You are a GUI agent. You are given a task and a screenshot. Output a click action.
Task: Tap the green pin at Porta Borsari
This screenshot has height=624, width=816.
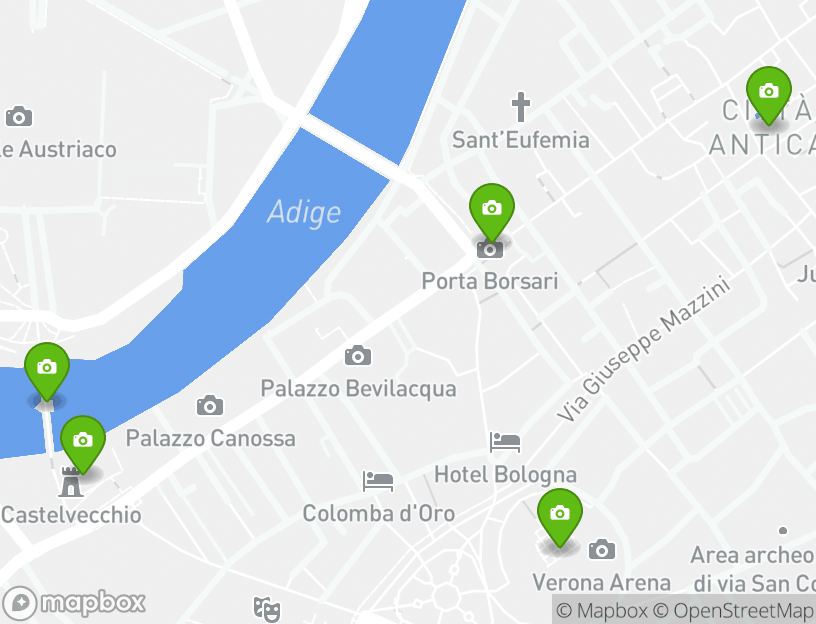point(491,209)
